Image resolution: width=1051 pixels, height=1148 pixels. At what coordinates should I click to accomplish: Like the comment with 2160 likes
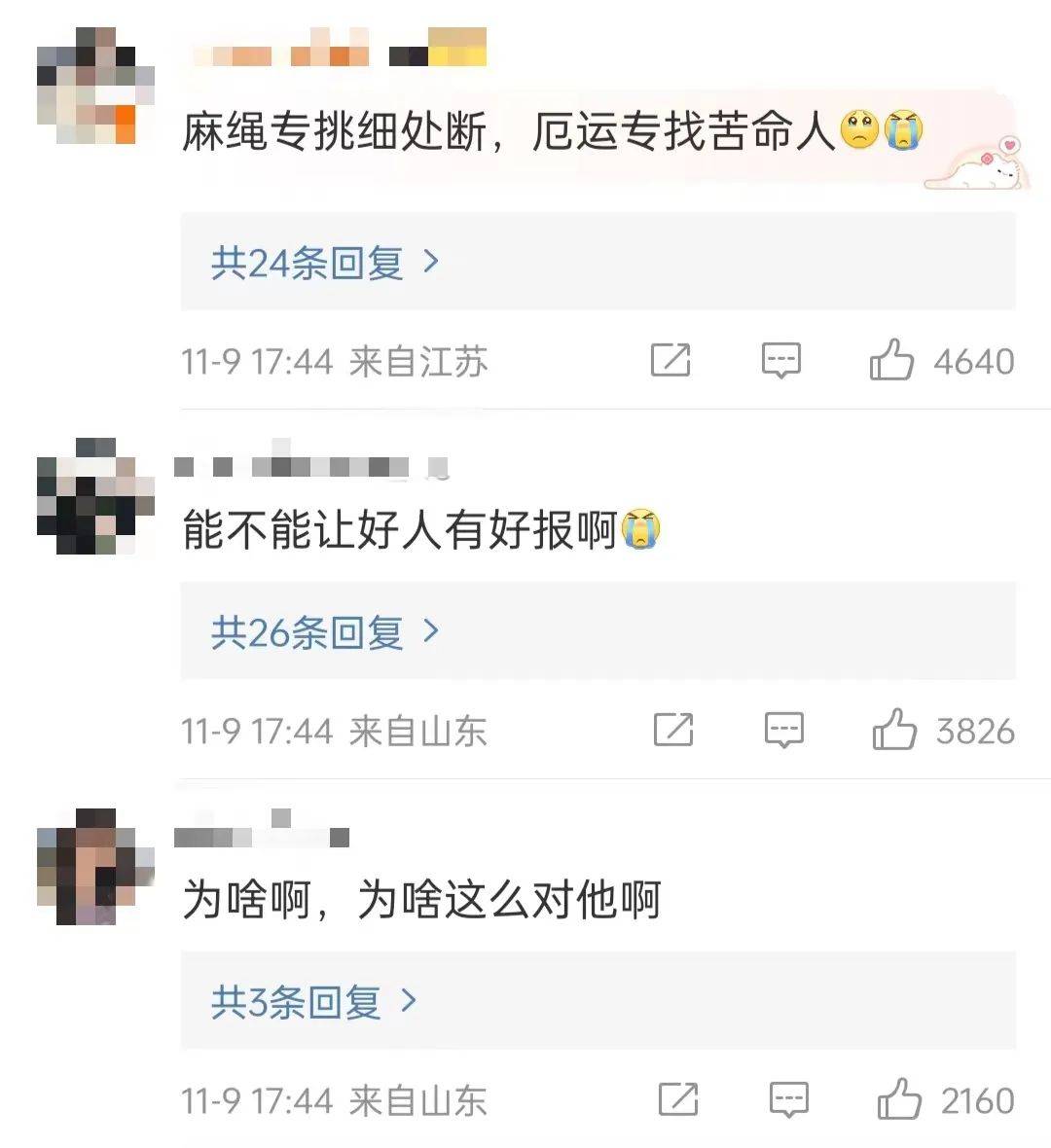(898, 1100)
